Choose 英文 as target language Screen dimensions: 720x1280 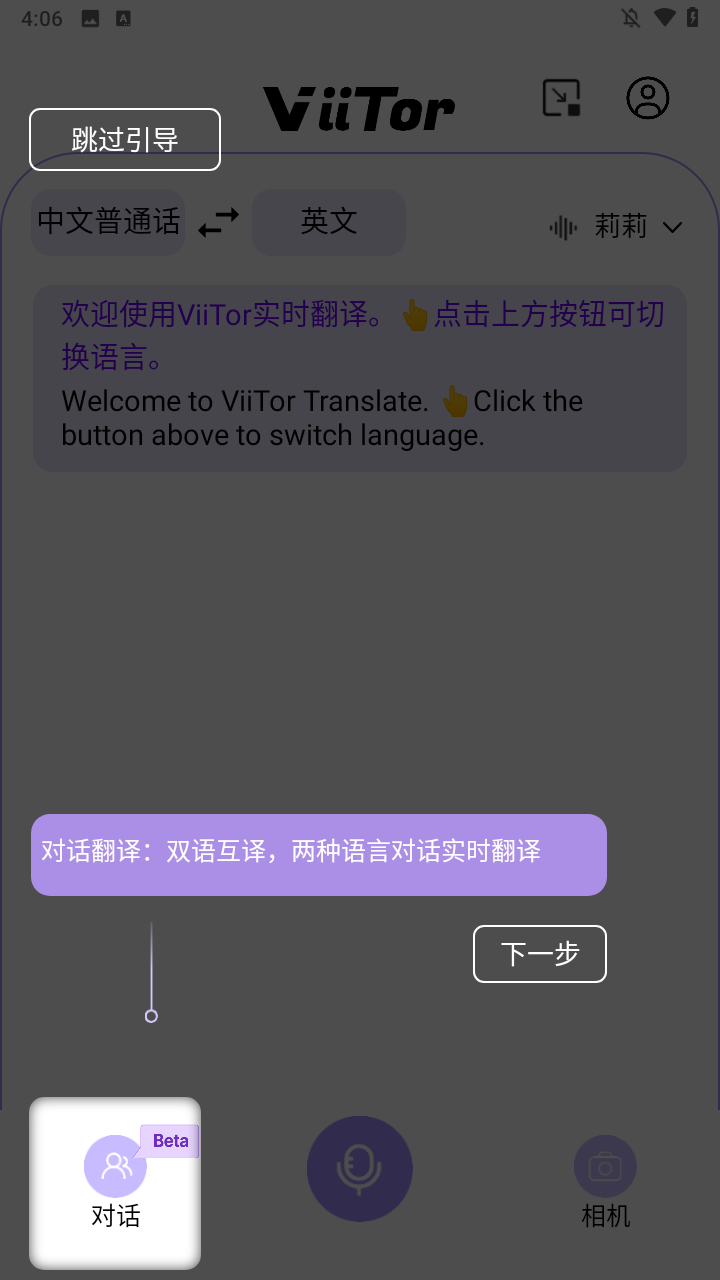pos(328,222)
